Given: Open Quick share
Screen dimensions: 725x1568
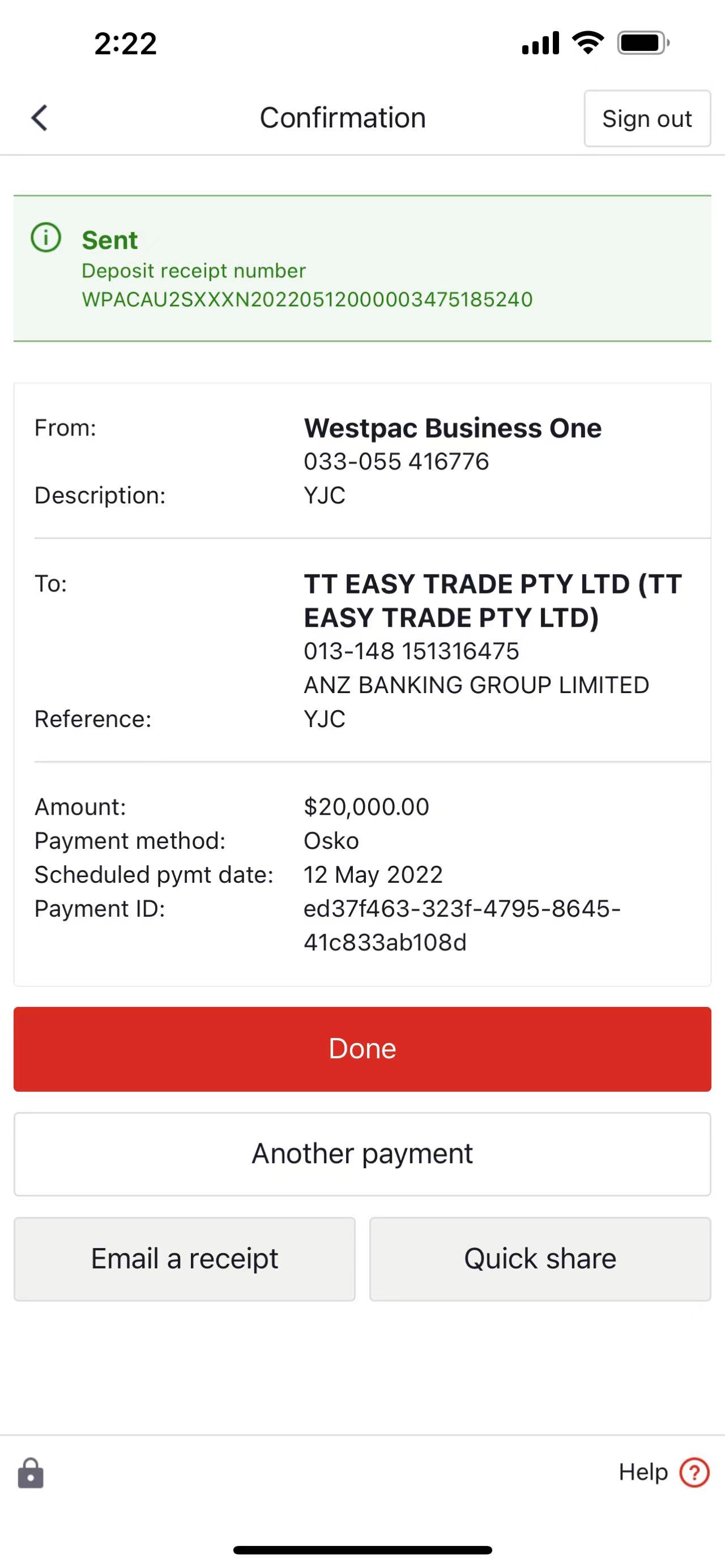Looking at the screenshot, I should pos(540,1259).
